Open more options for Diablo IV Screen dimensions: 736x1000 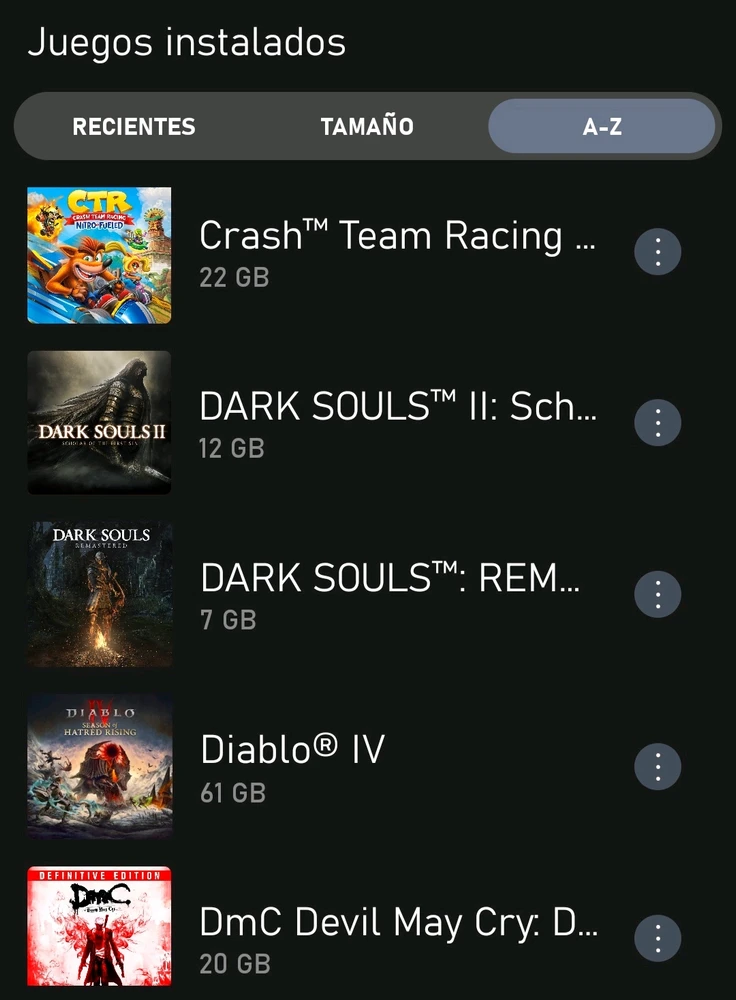657,767
